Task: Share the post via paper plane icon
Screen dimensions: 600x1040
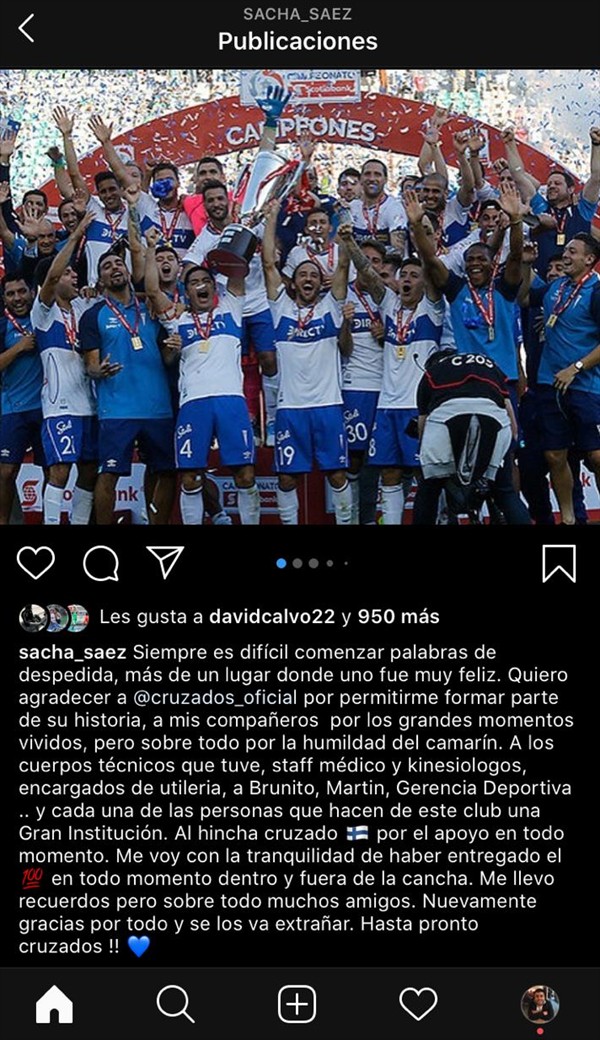Action: click(x=165, y=562)
